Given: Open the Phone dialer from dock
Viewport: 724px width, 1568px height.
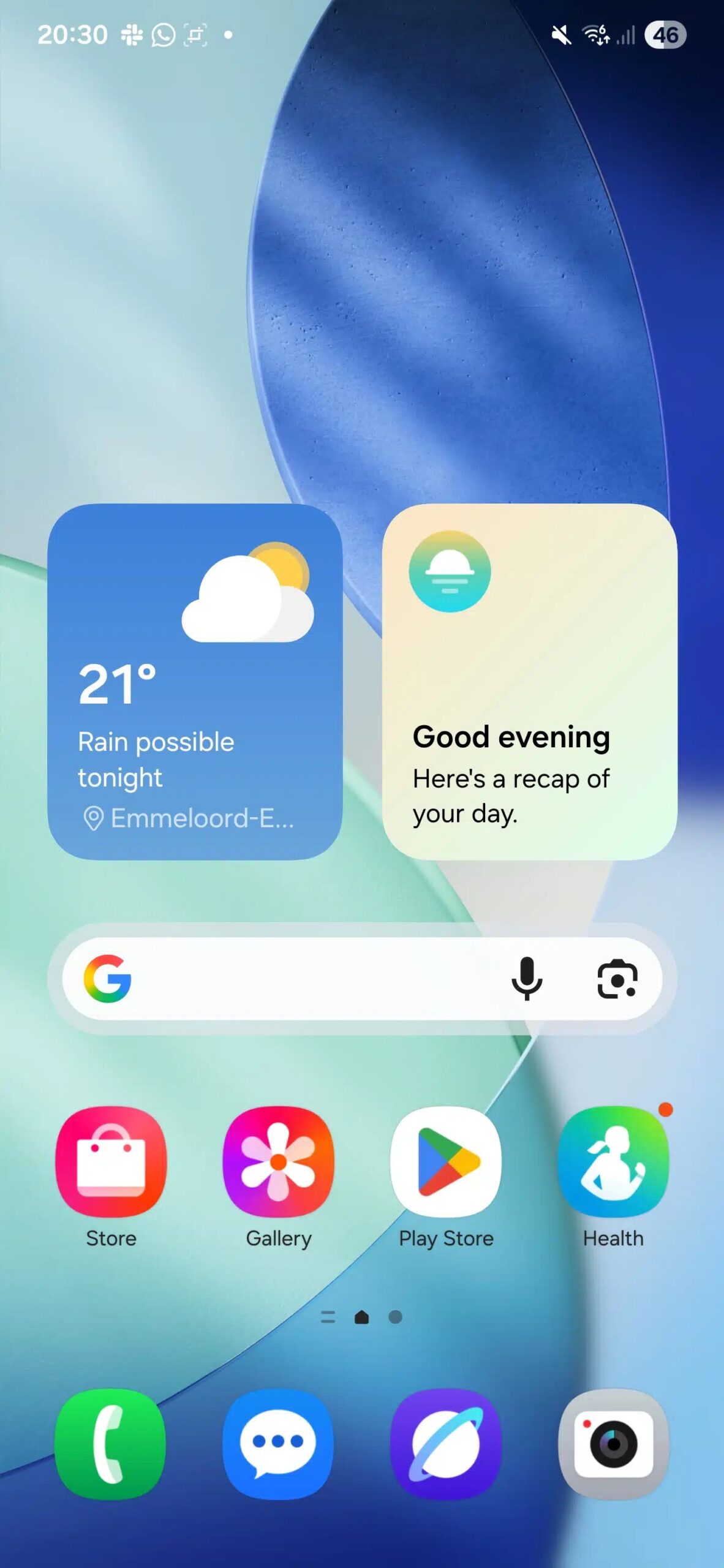Looking at the screenshot, I should point(111,1444).
